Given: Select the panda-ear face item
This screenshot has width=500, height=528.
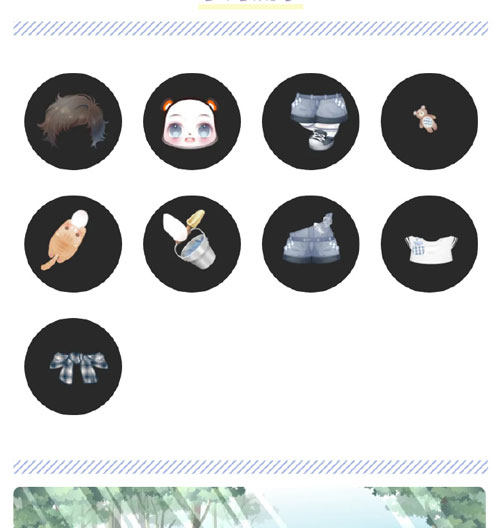Looking at the screenshot, I should (192, 121).
